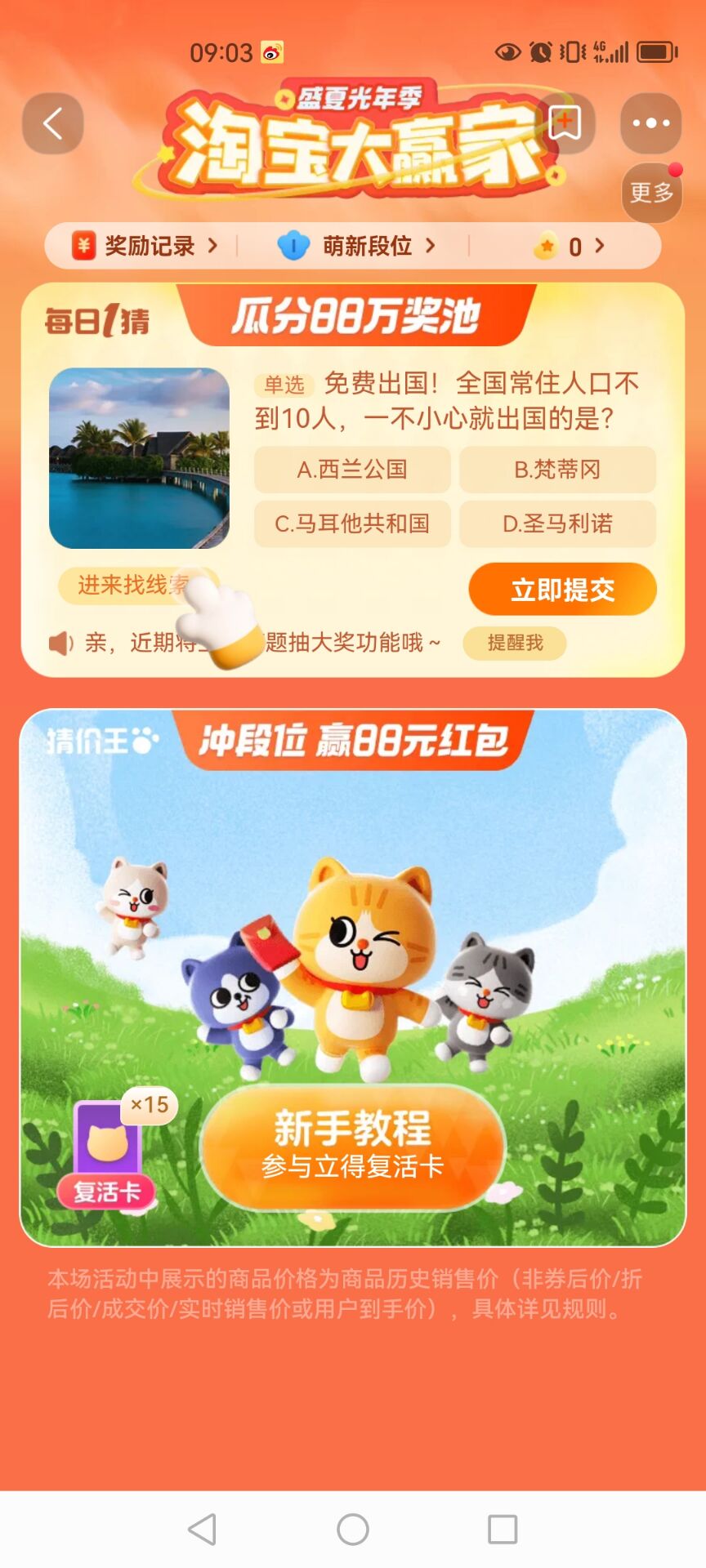Pick answer C.马耳他共和国
Image resolution: width=706 pixels, height=1568 pixels.
tap(352, 523)
